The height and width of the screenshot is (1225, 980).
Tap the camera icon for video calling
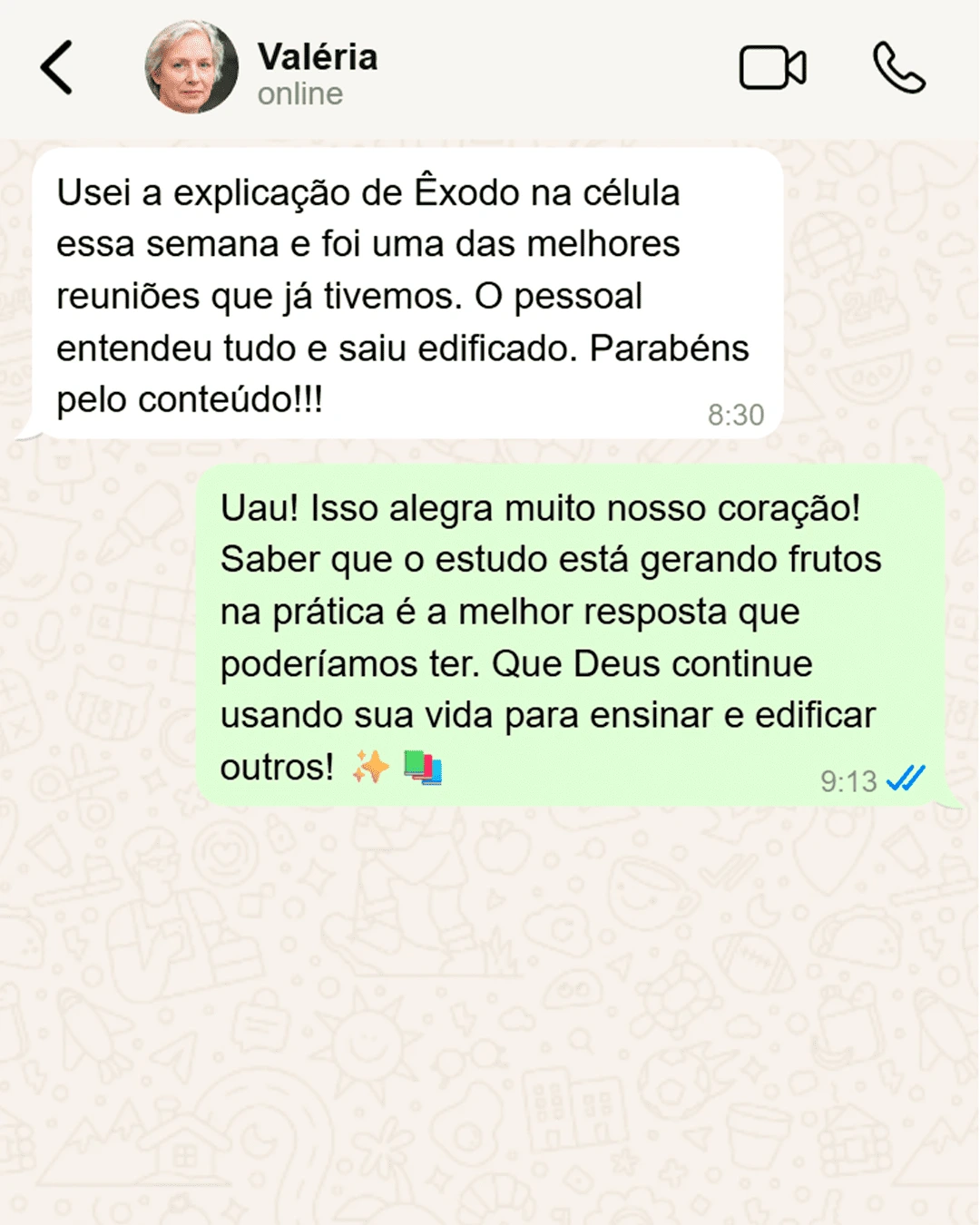click(x=772, y=67)
